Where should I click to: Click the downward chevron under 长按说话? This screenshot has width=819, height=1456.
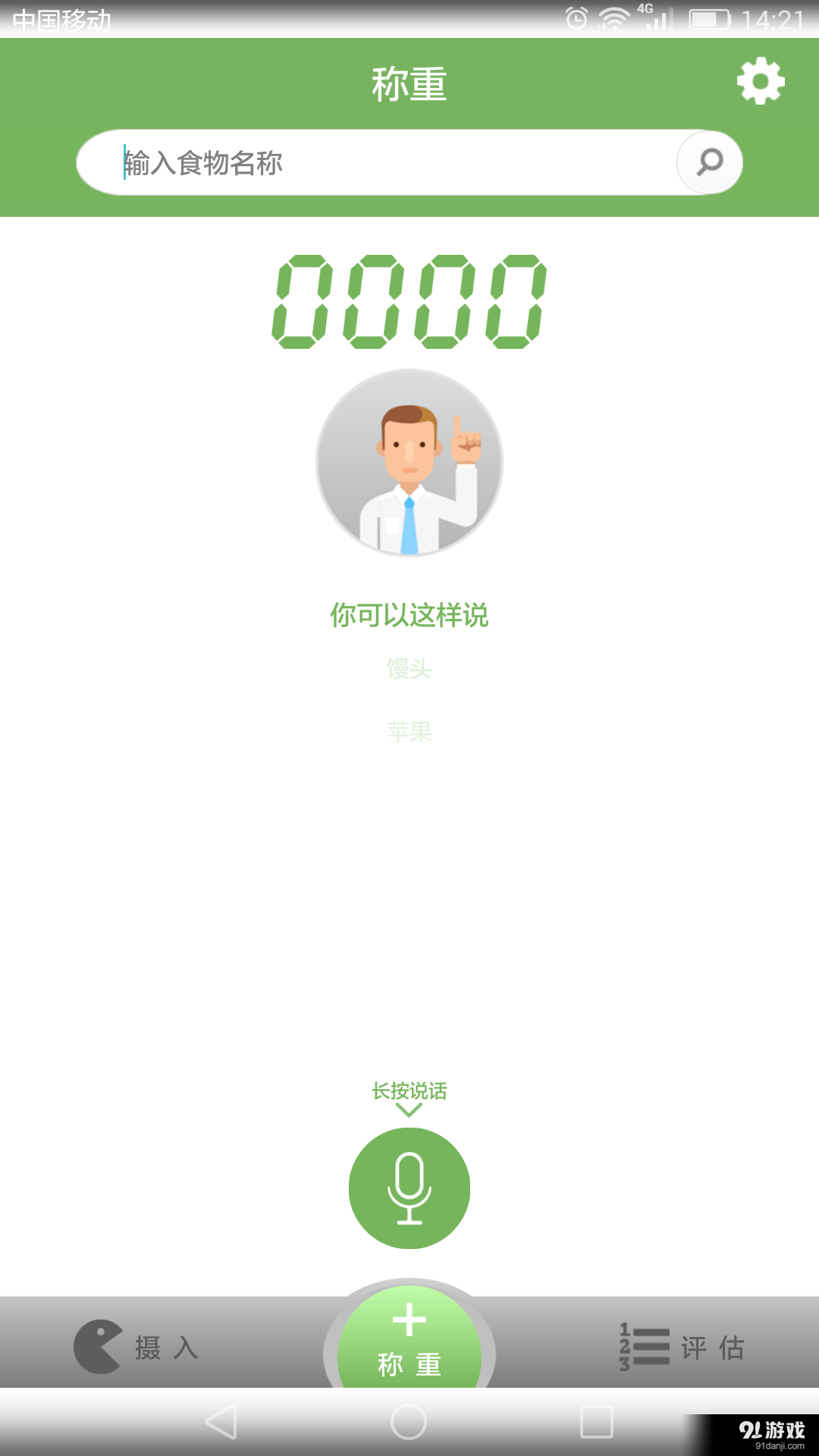(x=409, y=1109)
